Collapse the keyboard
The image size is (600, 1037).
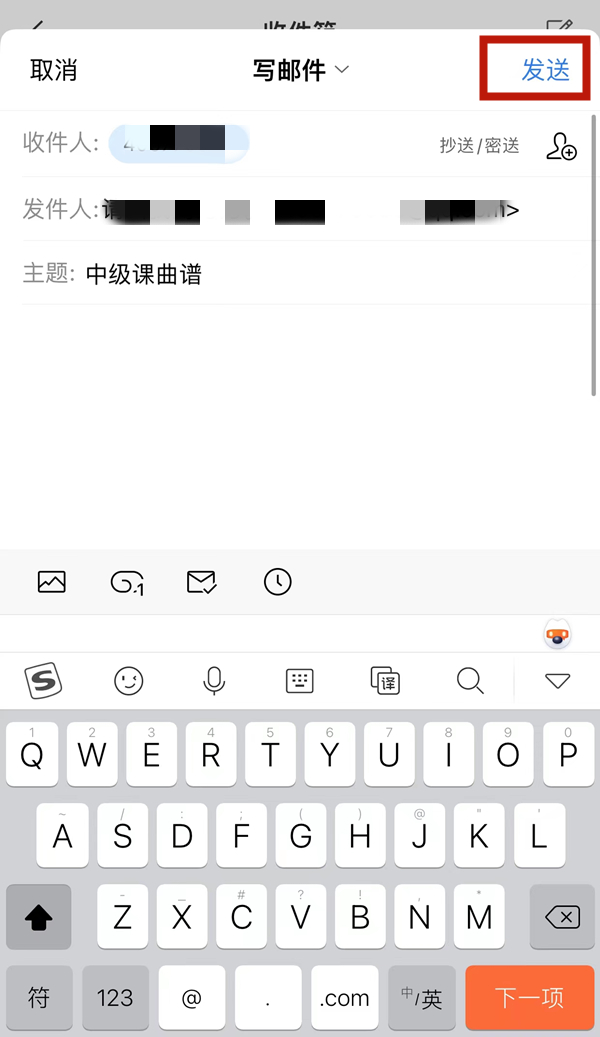(557, 681)
